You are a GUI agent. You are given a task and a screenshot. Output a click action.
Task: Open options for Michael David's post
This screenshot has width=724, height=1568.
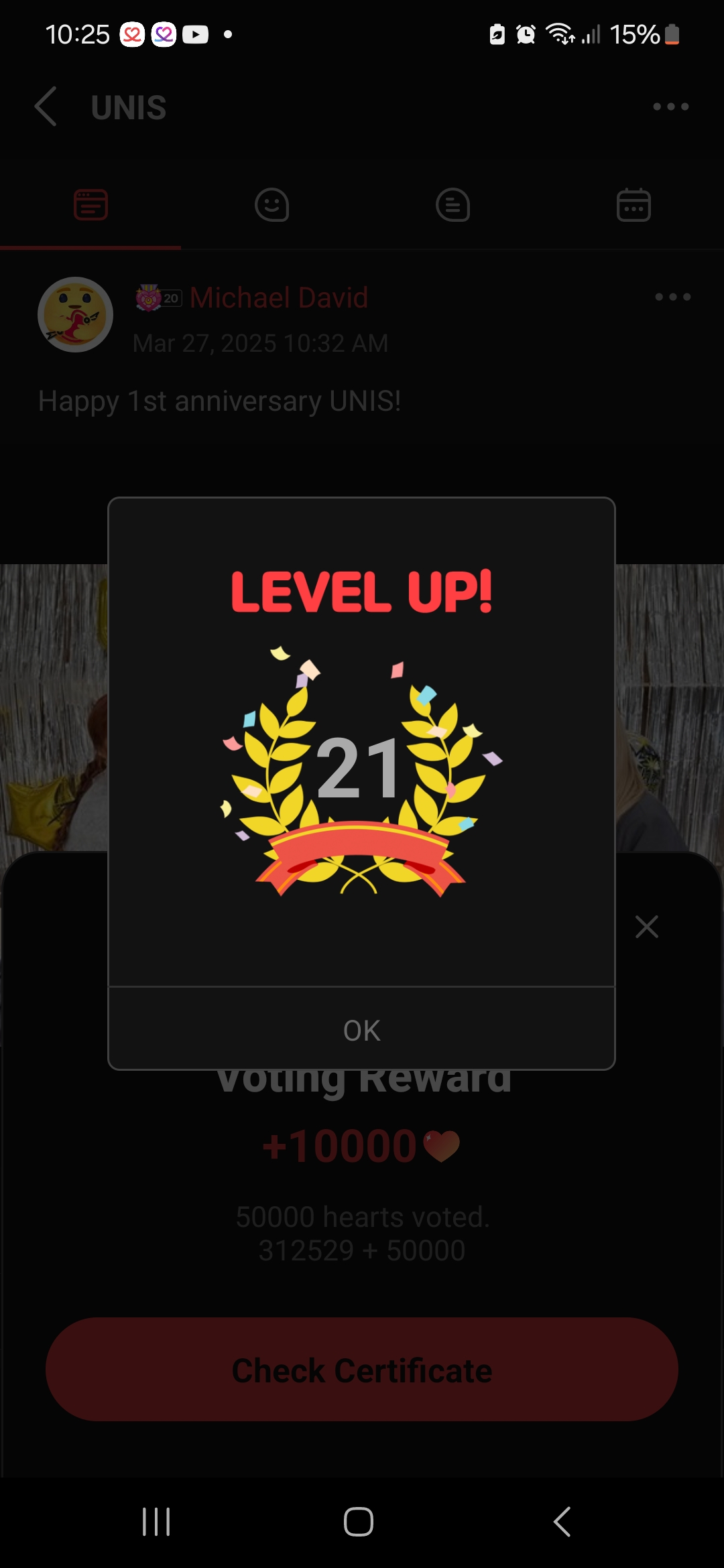click(x=672, y=297)
